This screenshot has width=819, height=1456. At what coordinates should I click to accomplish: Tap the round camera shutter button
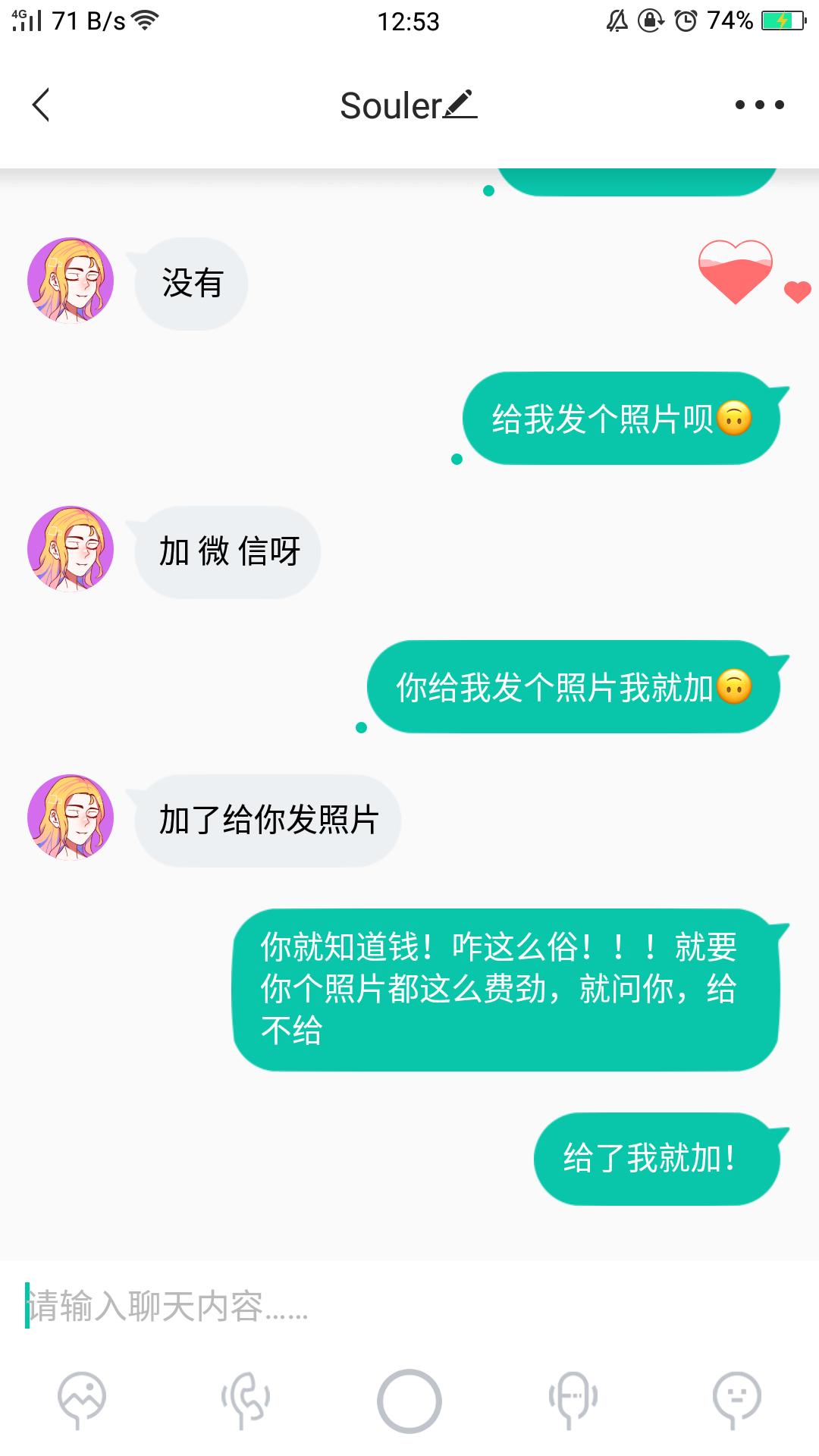click(x=409, y=1401)
